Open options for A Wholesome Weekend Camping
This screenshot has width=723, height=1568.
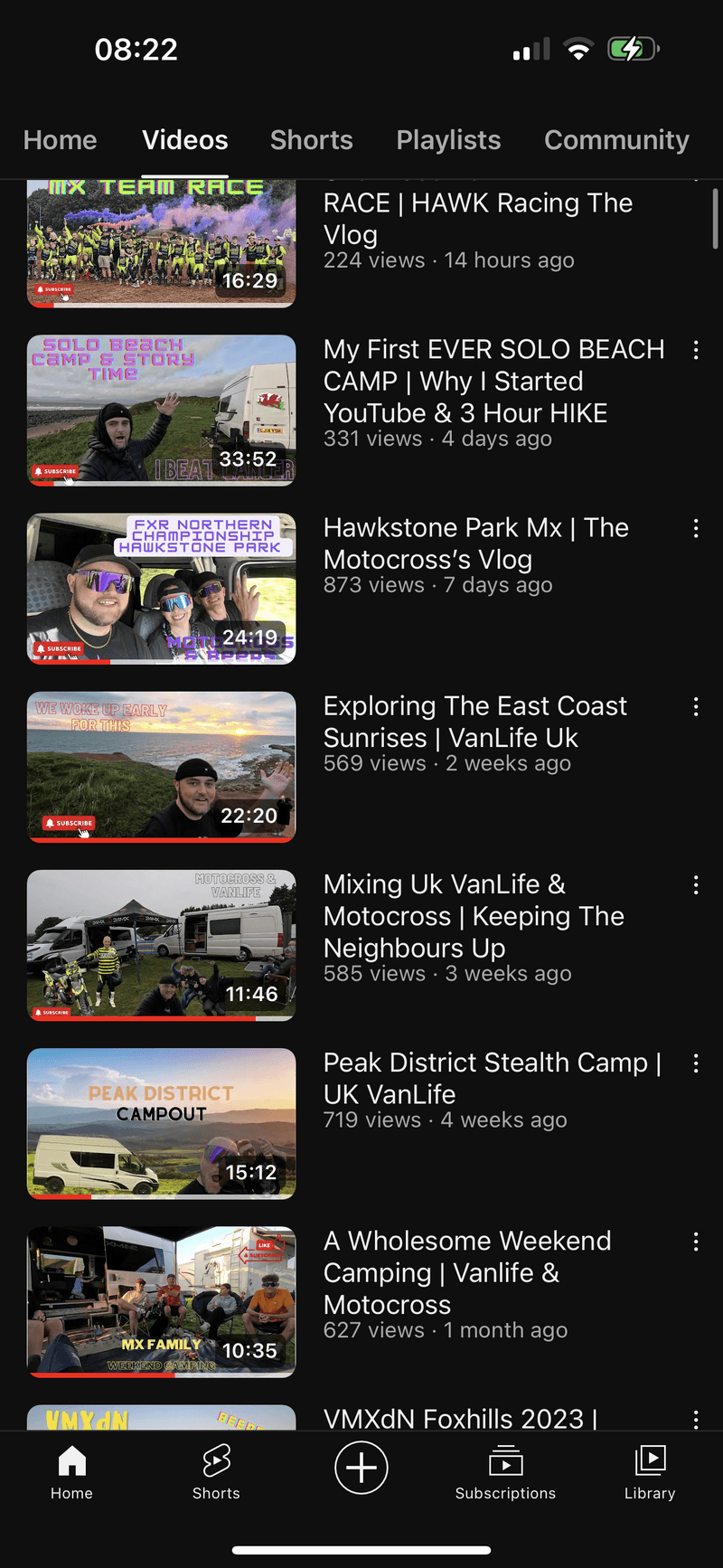pyautogui.click(x=696, y=1242)
